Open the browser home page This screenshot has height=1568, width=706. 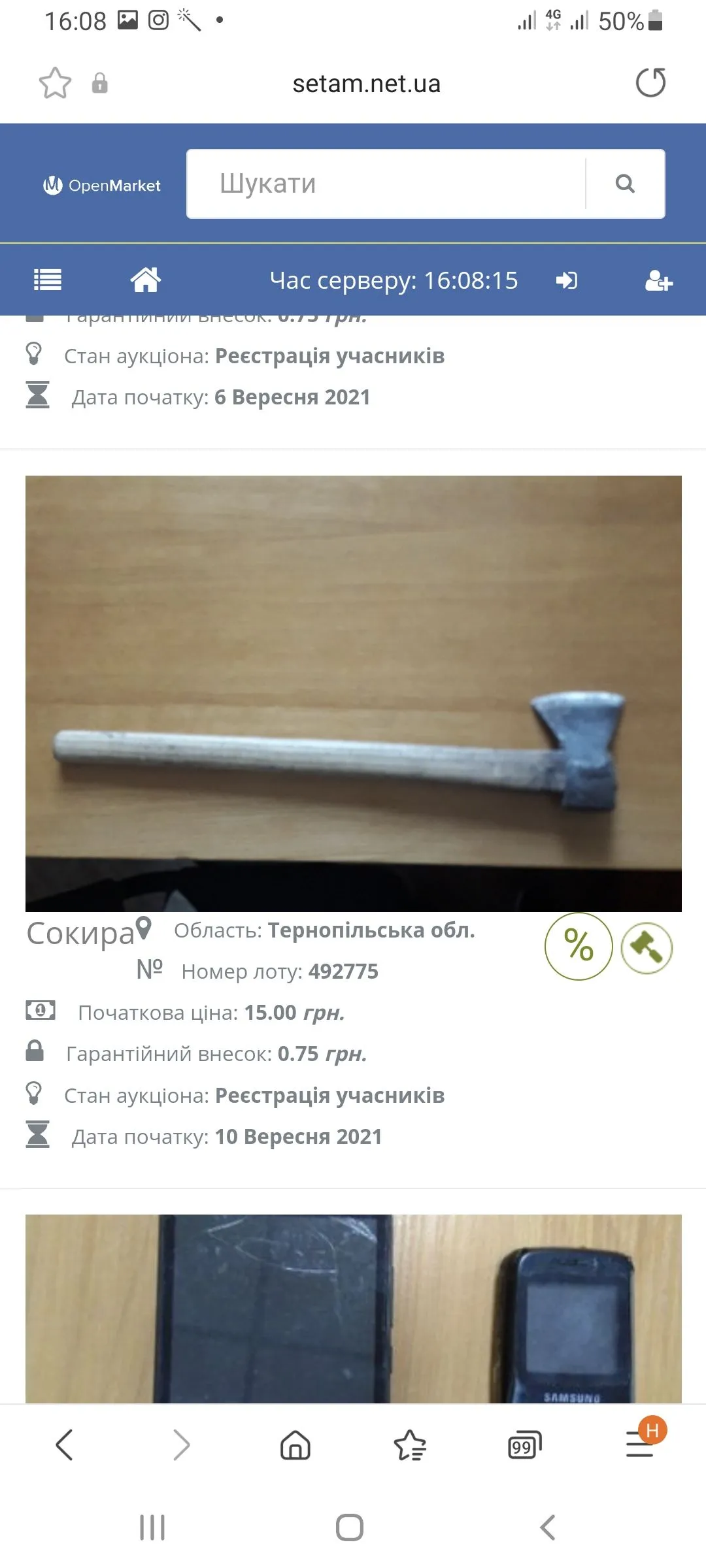(x=295, y=1445)
